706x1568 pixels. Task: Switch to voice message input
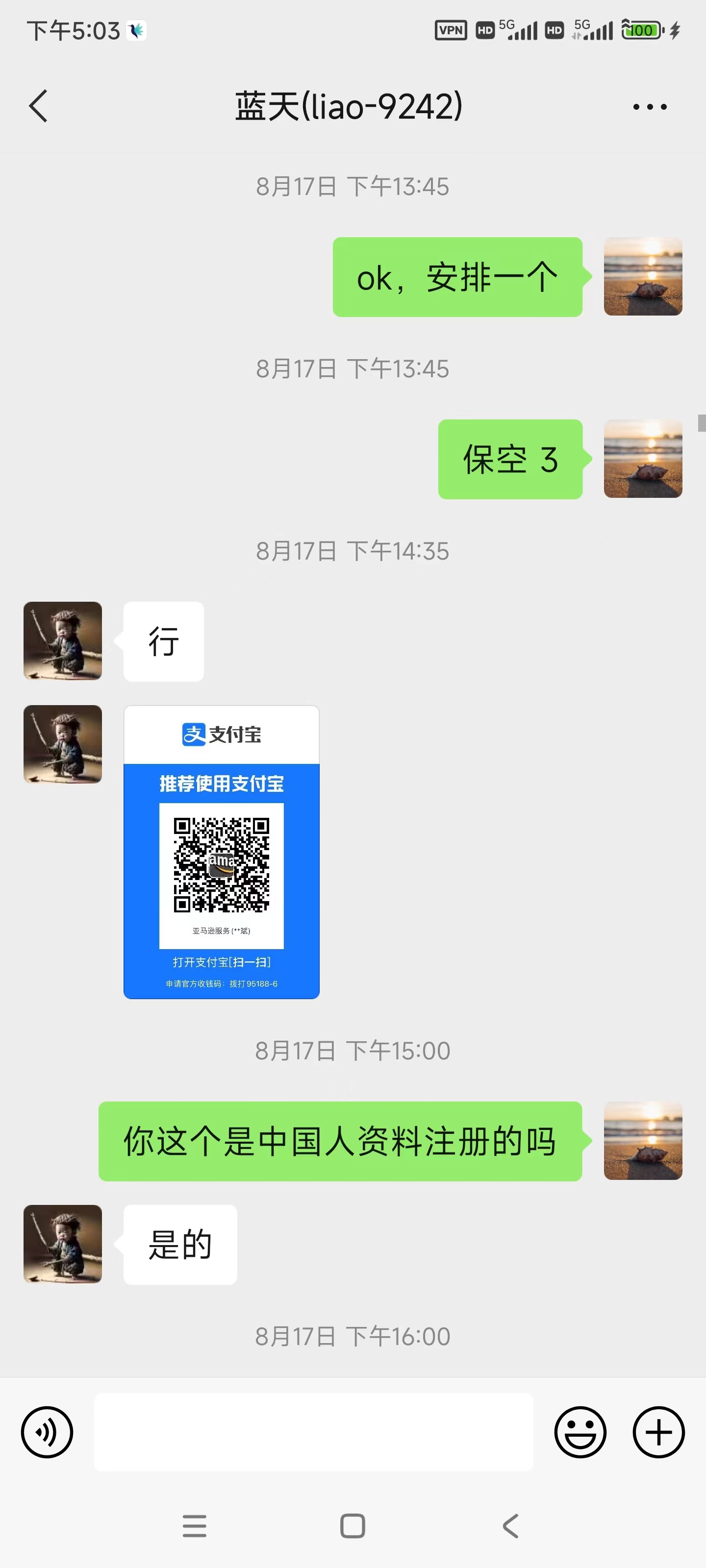pos(47,1432)
